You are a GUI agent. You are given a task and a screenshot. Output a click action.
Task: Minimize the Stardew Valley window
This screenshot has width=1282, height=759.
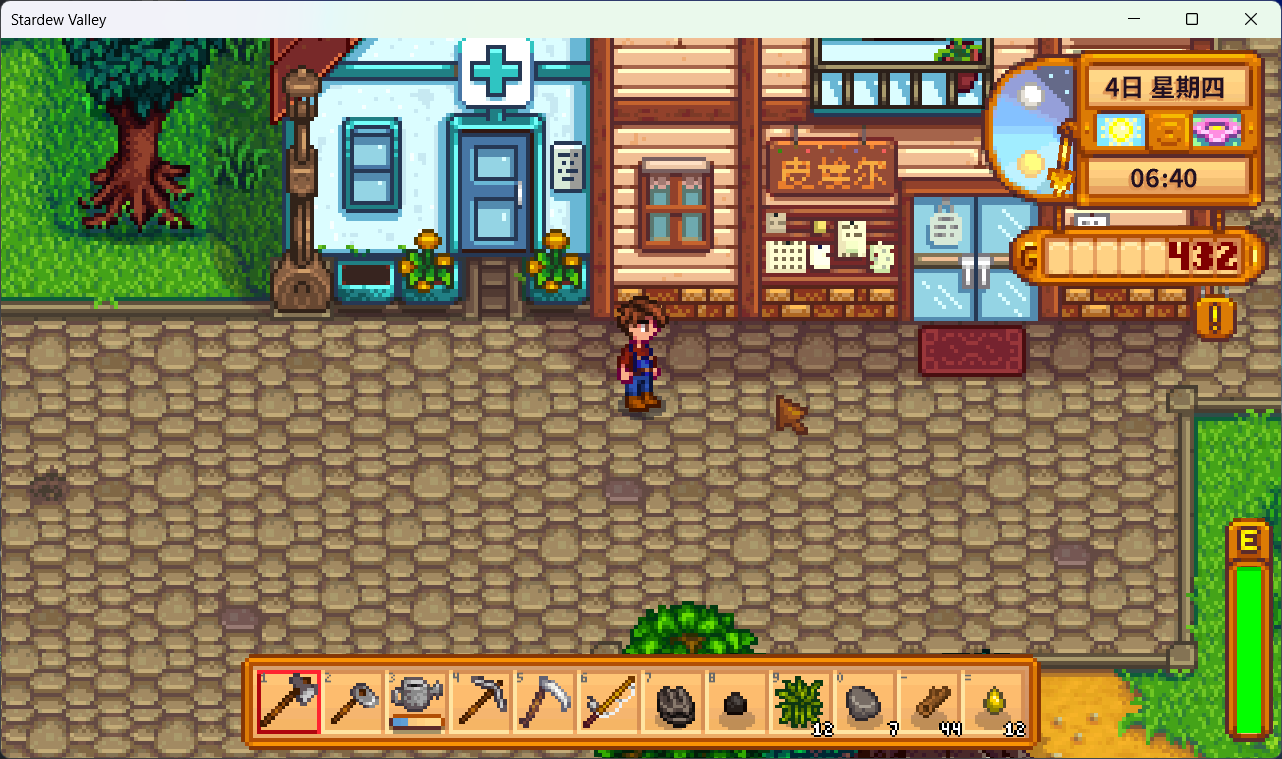click(x=1134, y=19)
